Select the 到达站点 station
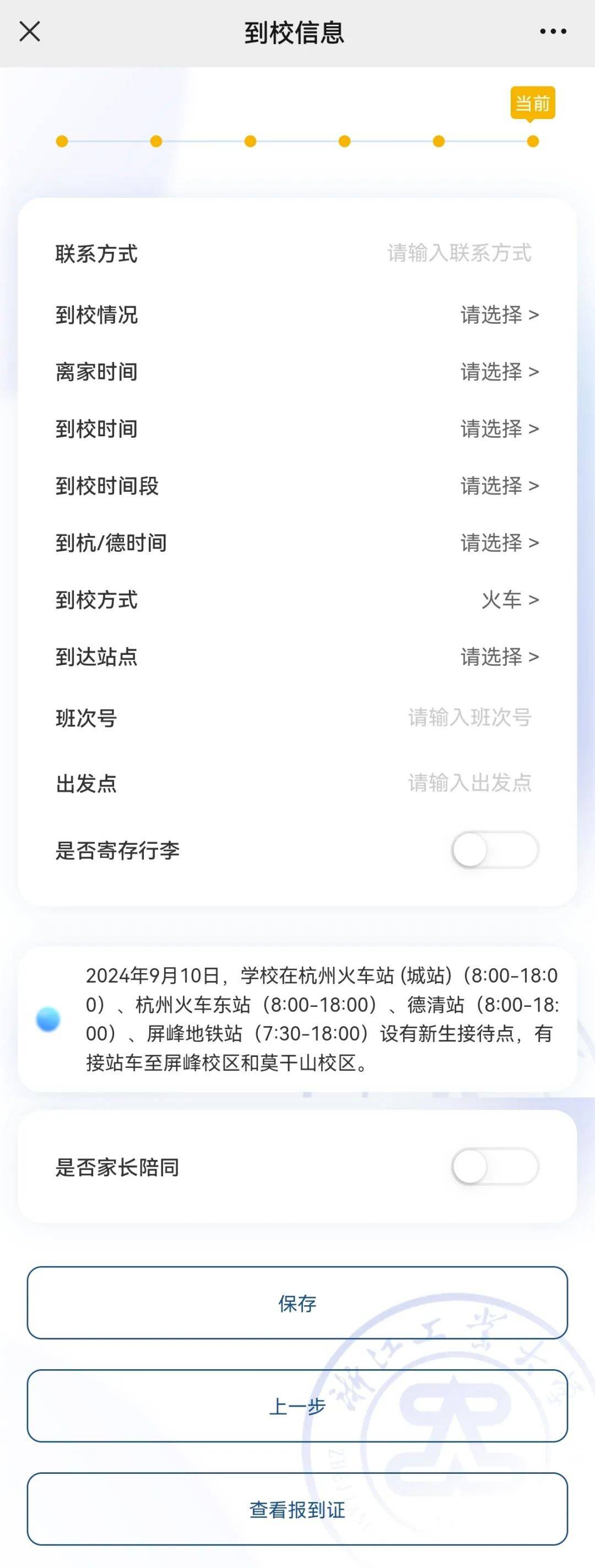This screenshot has height=1568, width=595. pyautogui.click(x=499, y=657)
